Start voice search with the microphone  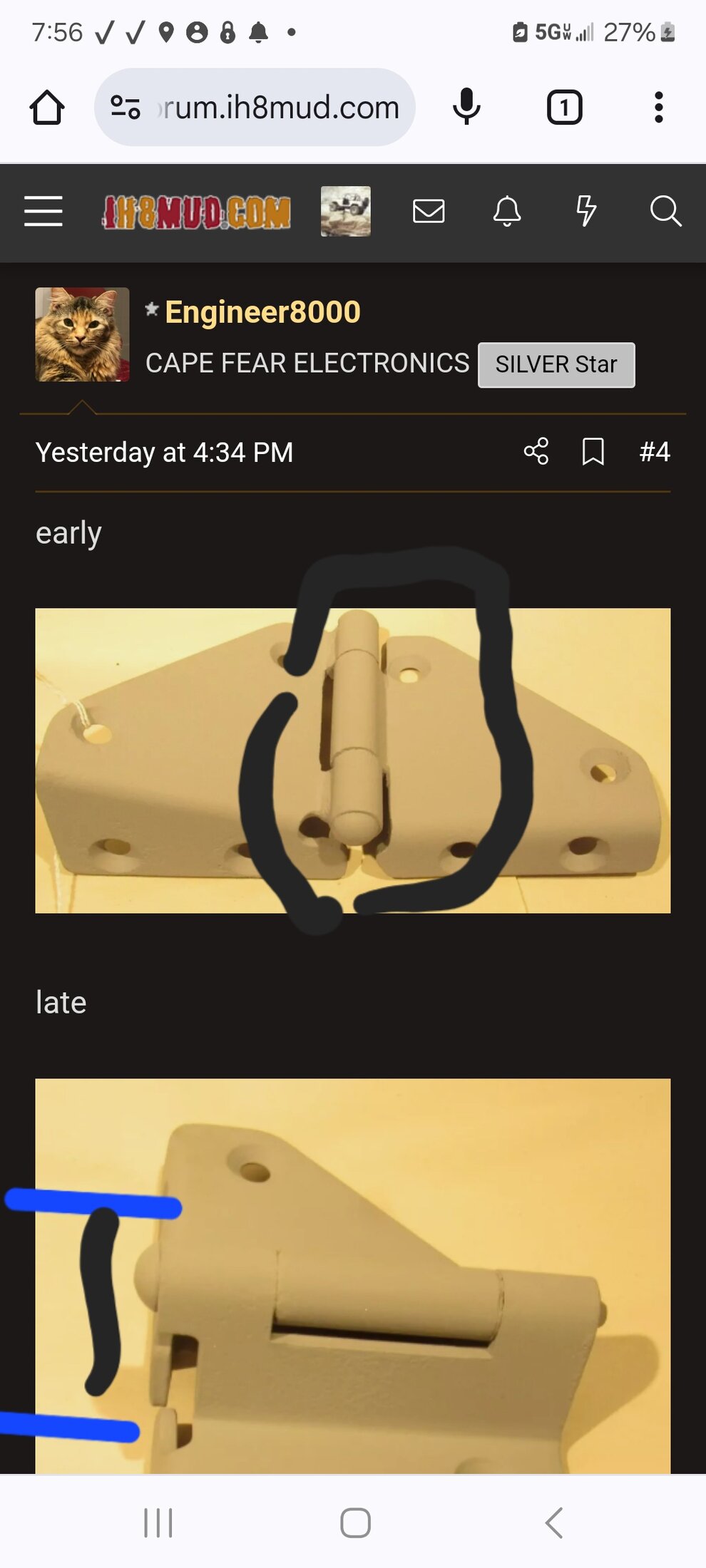click(x=466, y=107)
